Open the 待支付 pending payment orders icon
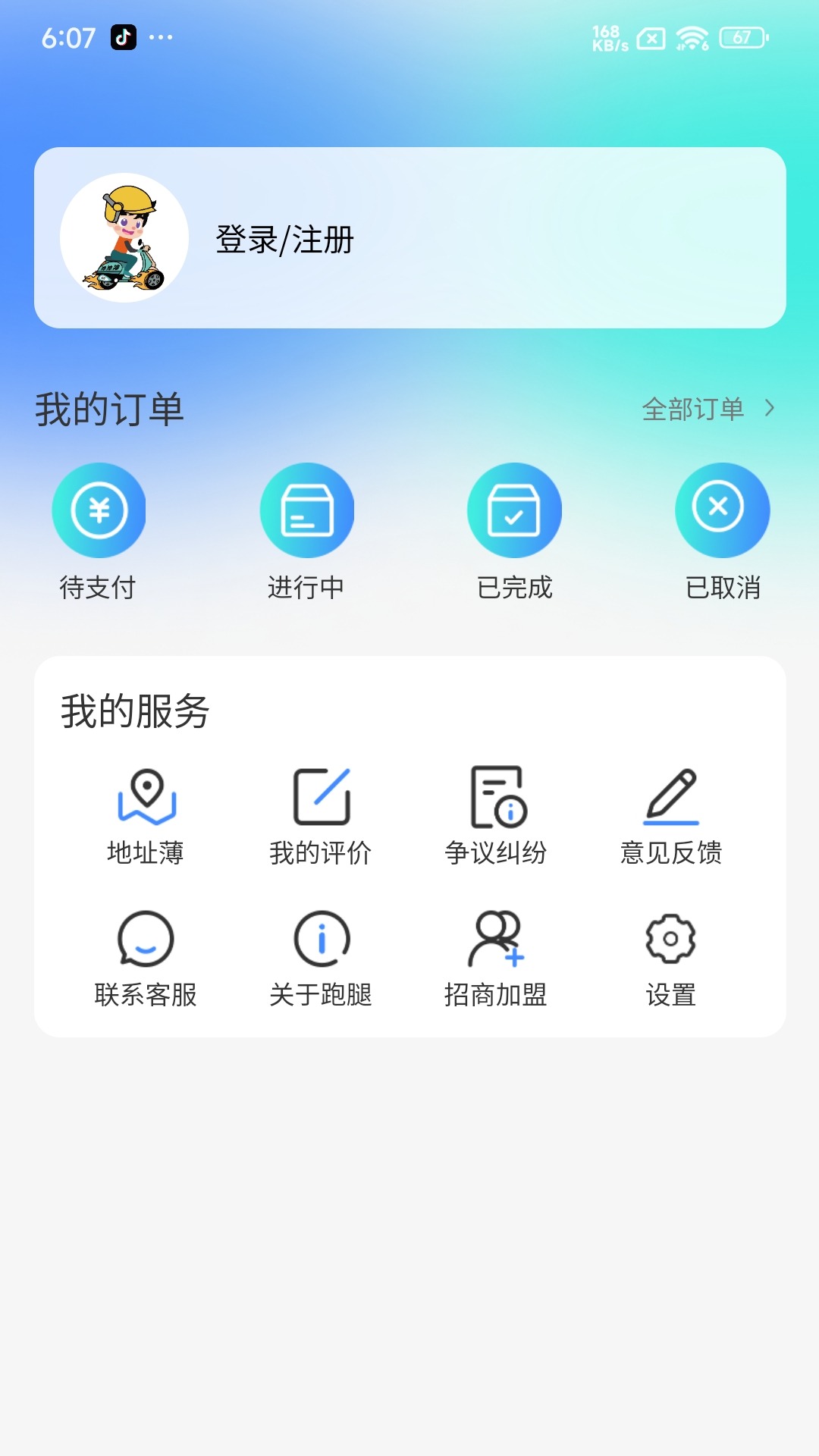This screenshot has width=819, height=1456. pos(99,510)
